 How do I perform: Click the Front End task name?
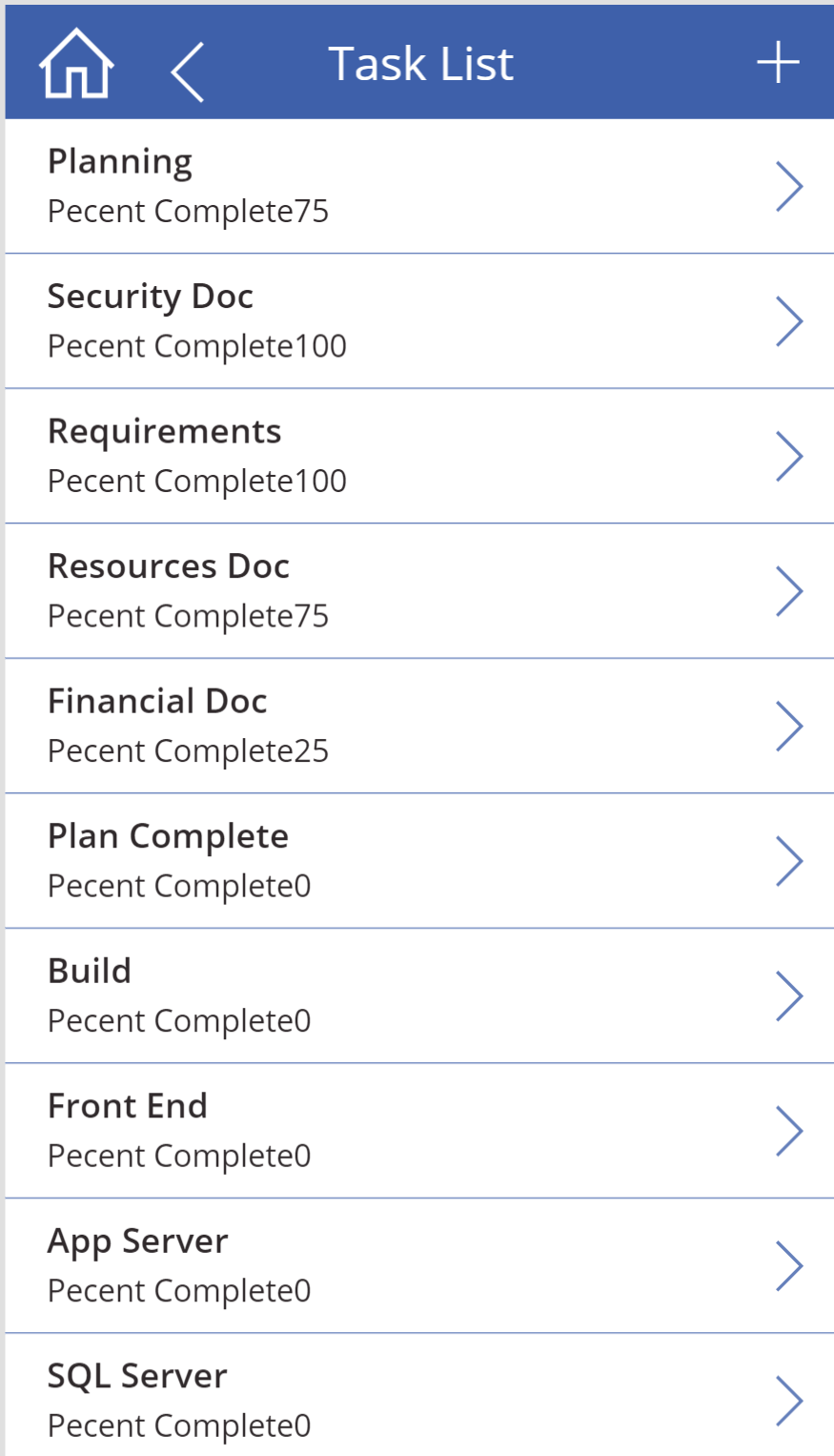[128, 1105]
